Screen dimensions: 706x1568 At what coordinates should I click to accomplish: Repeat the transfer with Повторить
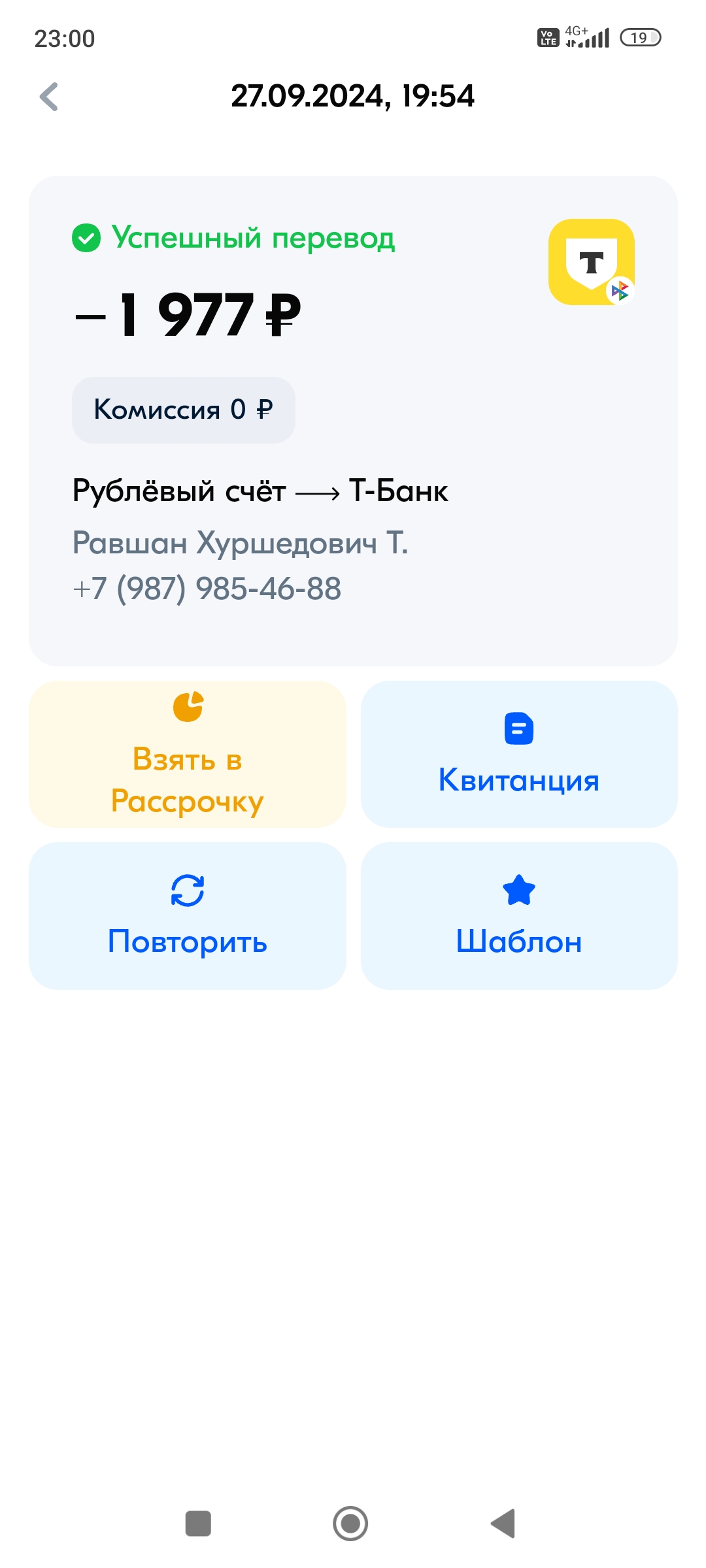point(187,916)
